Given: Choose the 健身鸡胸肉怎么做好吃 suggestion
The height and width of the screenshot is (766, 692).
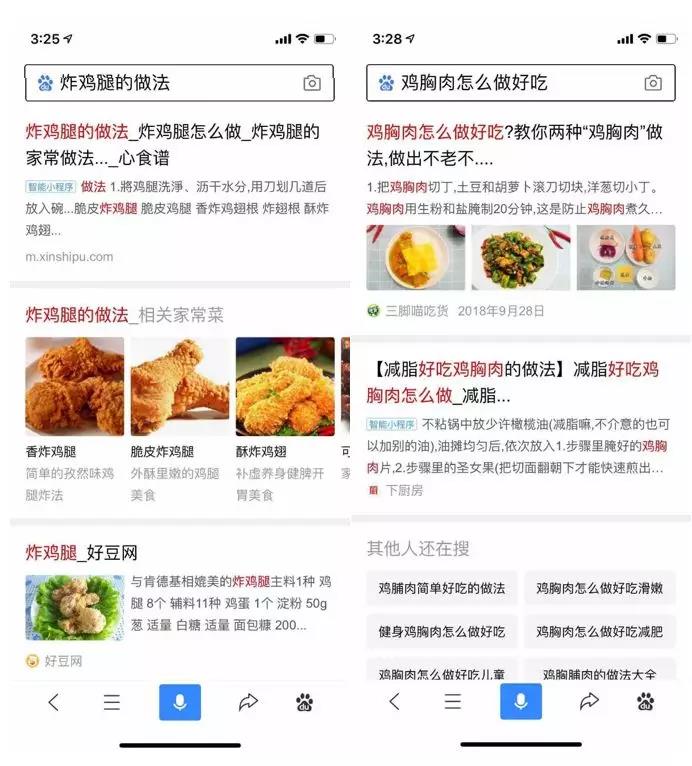Looking at the screenshot, I should point(442,632).
